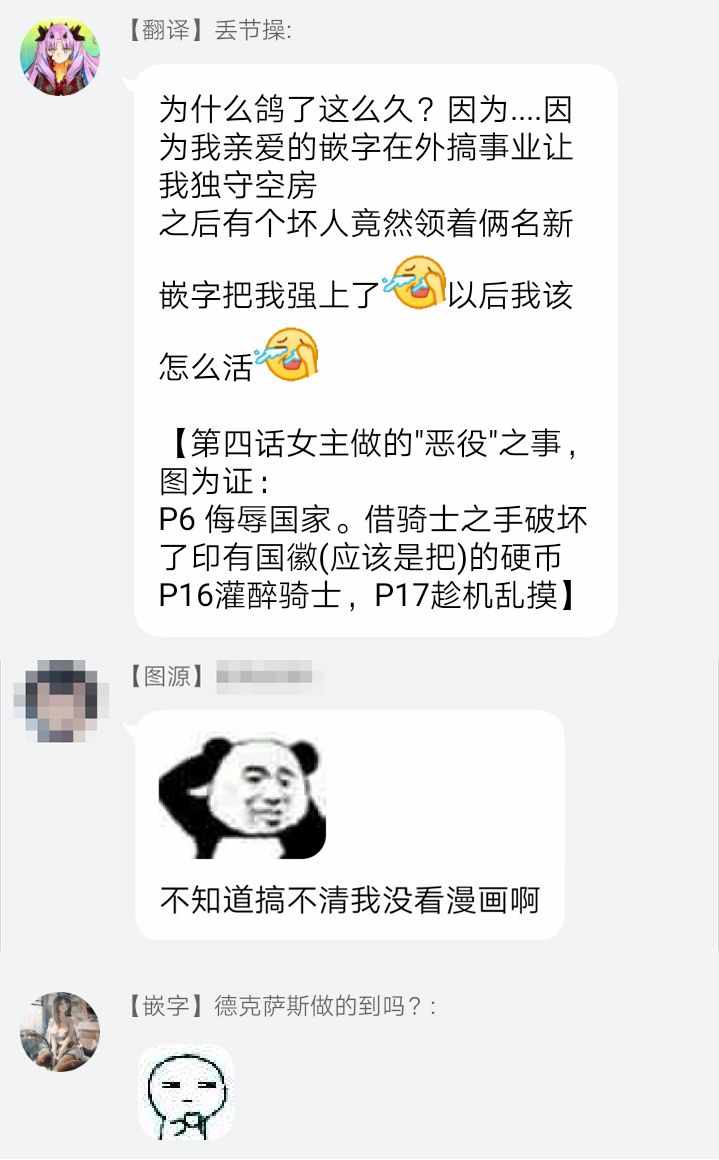Open 丢节操's purple-haired avatar profile
Image resolution: width=719 pixels, height=1160 pixels.
click(x=60, y=56)
